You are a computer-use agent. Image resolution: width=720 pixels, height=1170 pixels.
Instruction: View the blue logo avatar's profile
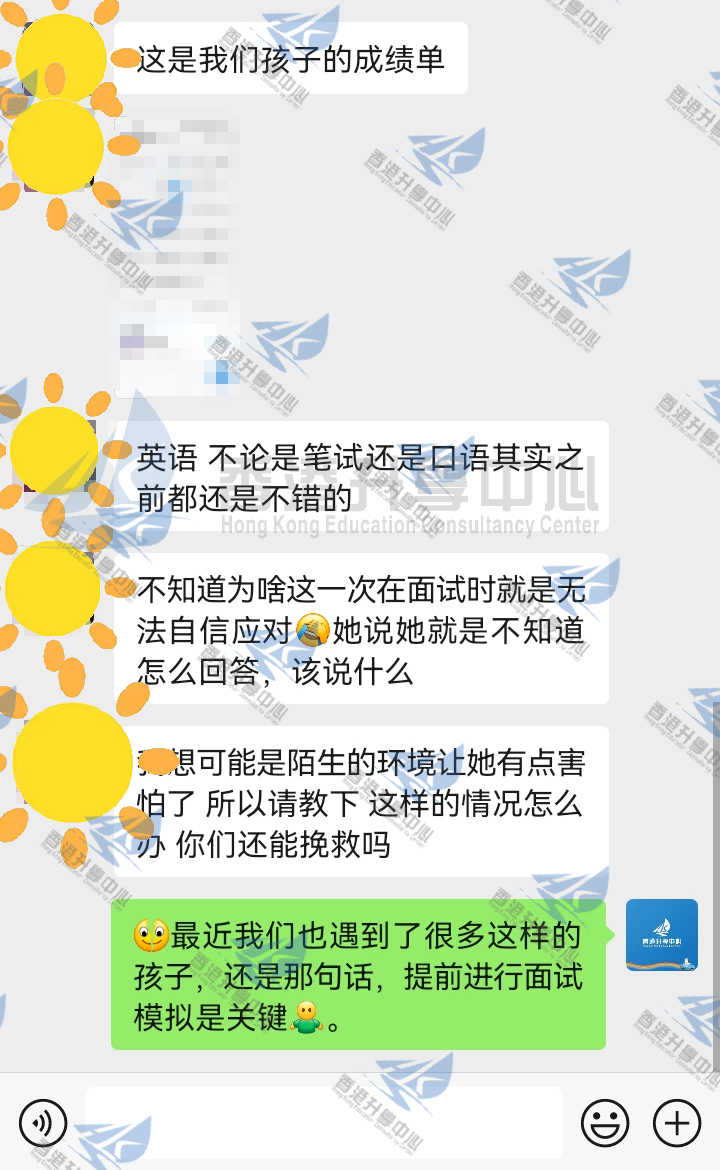[661, 935]
